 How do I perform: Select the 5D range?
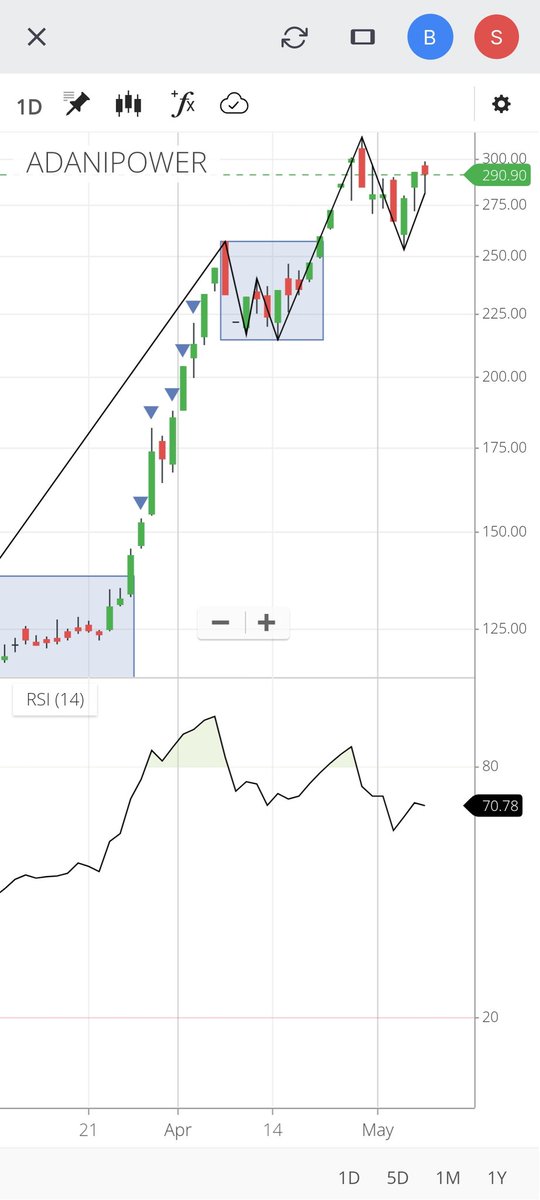pyautogui.click(x=398, y=1177)
